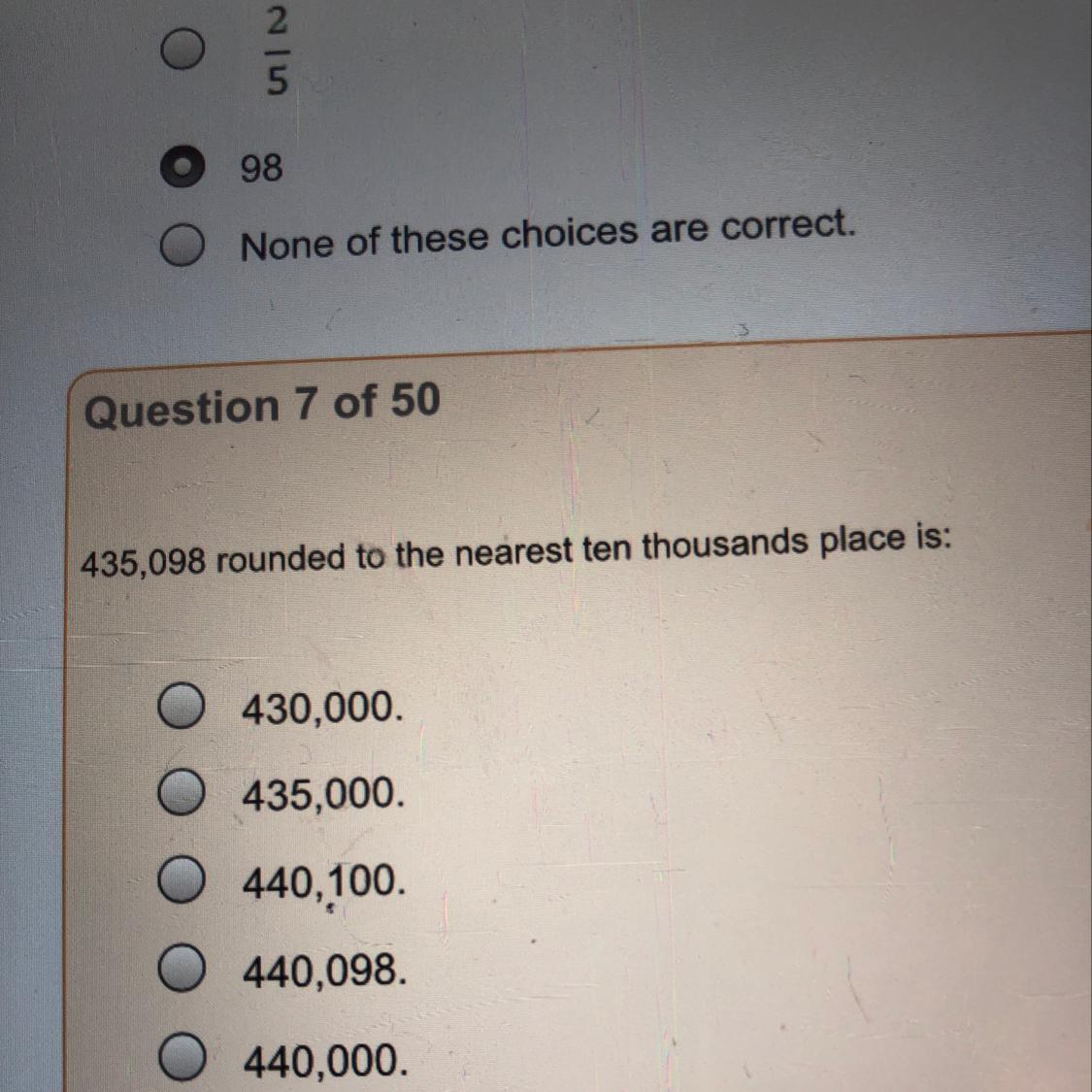The image size is (1092, 1092).
Task: Pick the 440,100 radio button
Action: [x=182, y=880]
